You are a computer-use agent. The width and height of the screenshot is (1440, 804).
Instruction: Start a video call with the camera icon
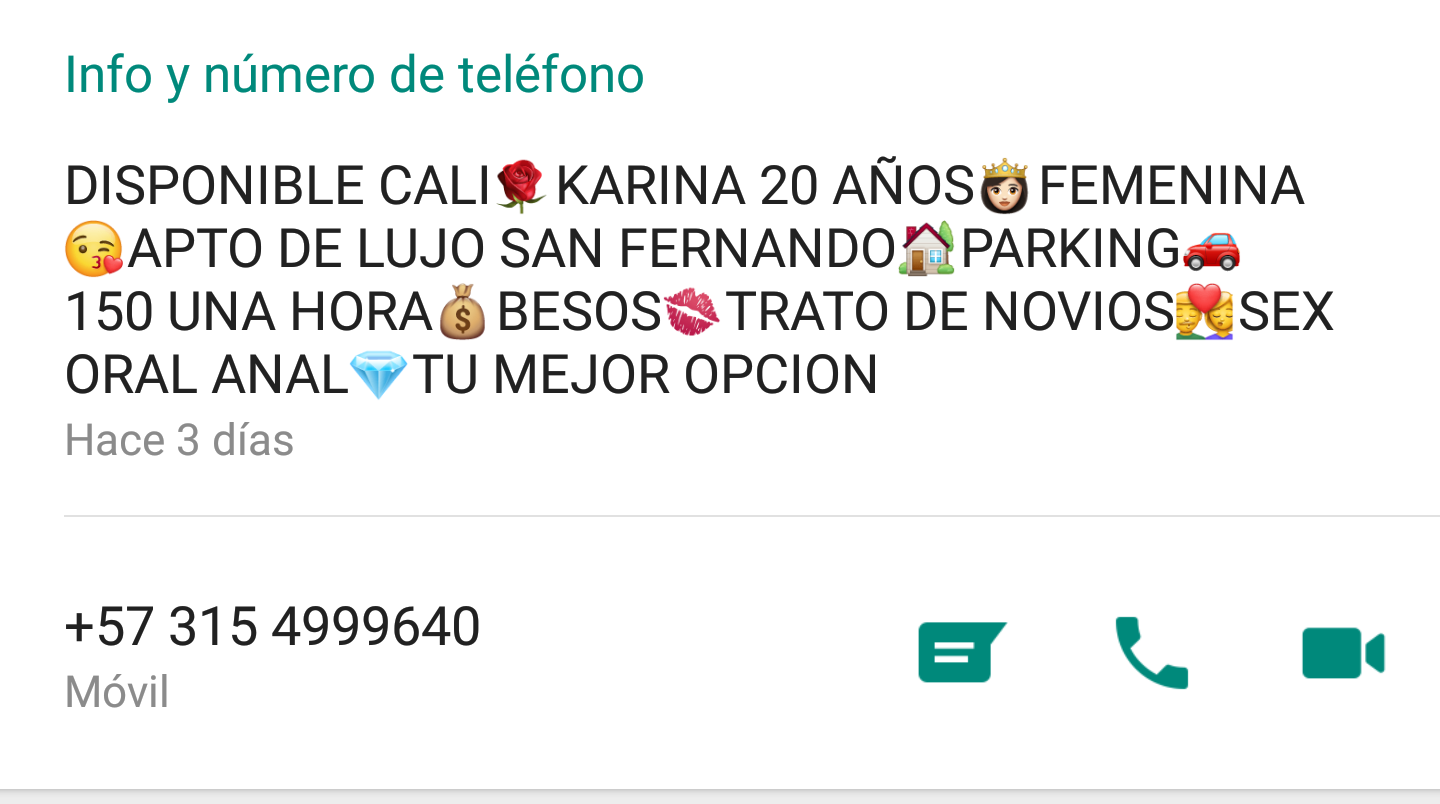click(x=1342, y=653)
